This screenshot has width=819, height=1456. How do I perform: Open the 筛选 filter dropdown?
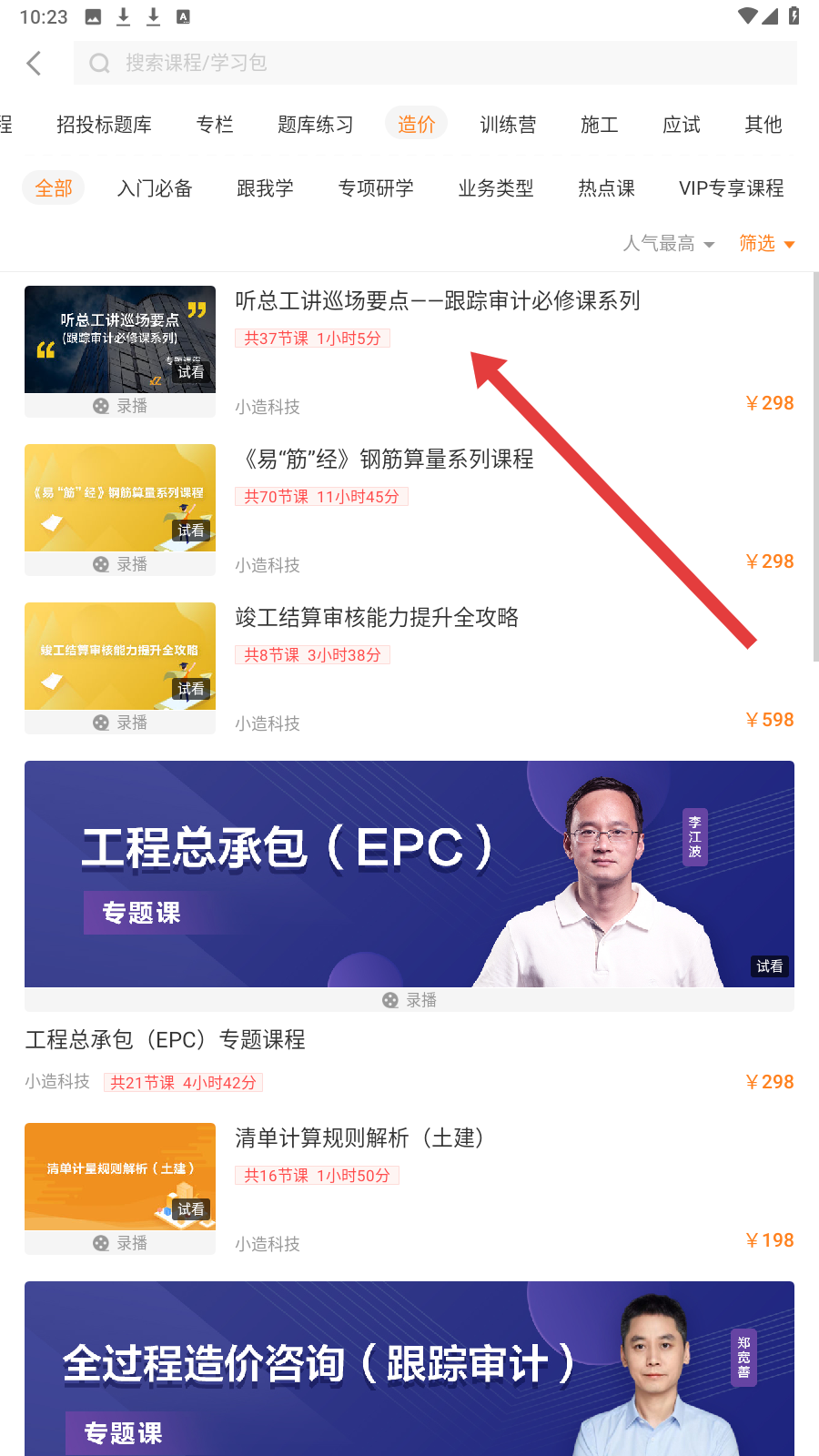coord(766,243)
